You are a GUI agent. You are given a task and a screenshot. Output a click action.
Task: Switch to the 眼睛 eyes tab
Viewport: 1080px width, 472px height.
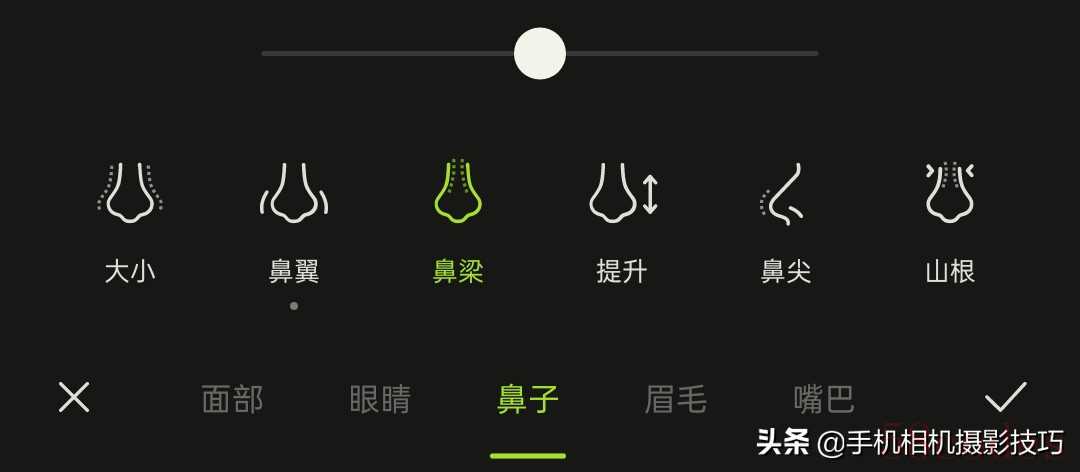tap(380, 400)
